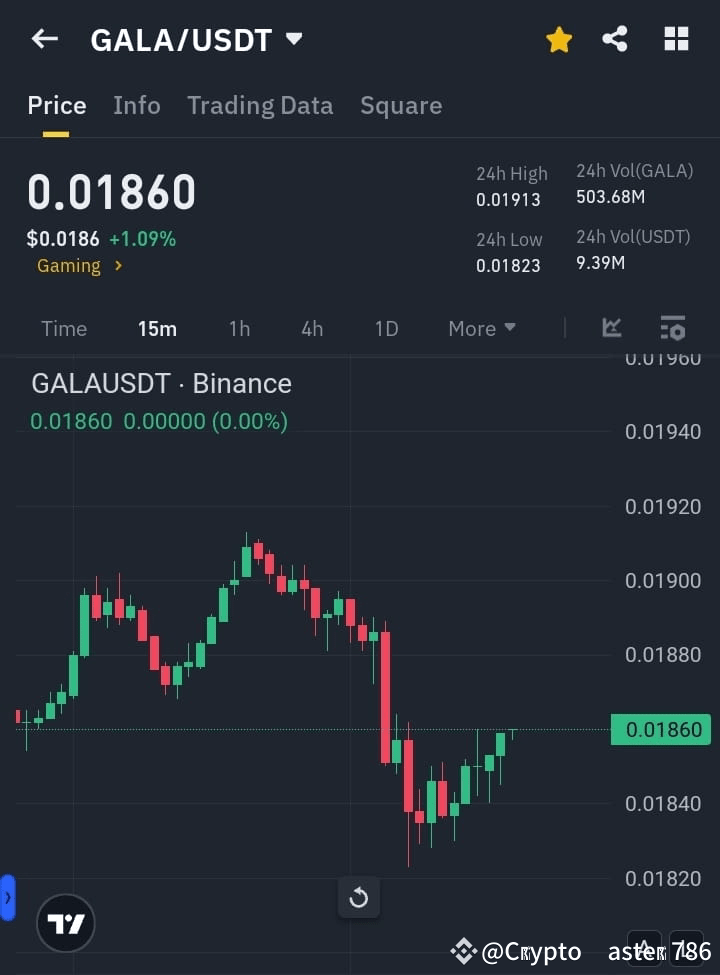Toggle the 15m timeframe

[x=157, y=328]
